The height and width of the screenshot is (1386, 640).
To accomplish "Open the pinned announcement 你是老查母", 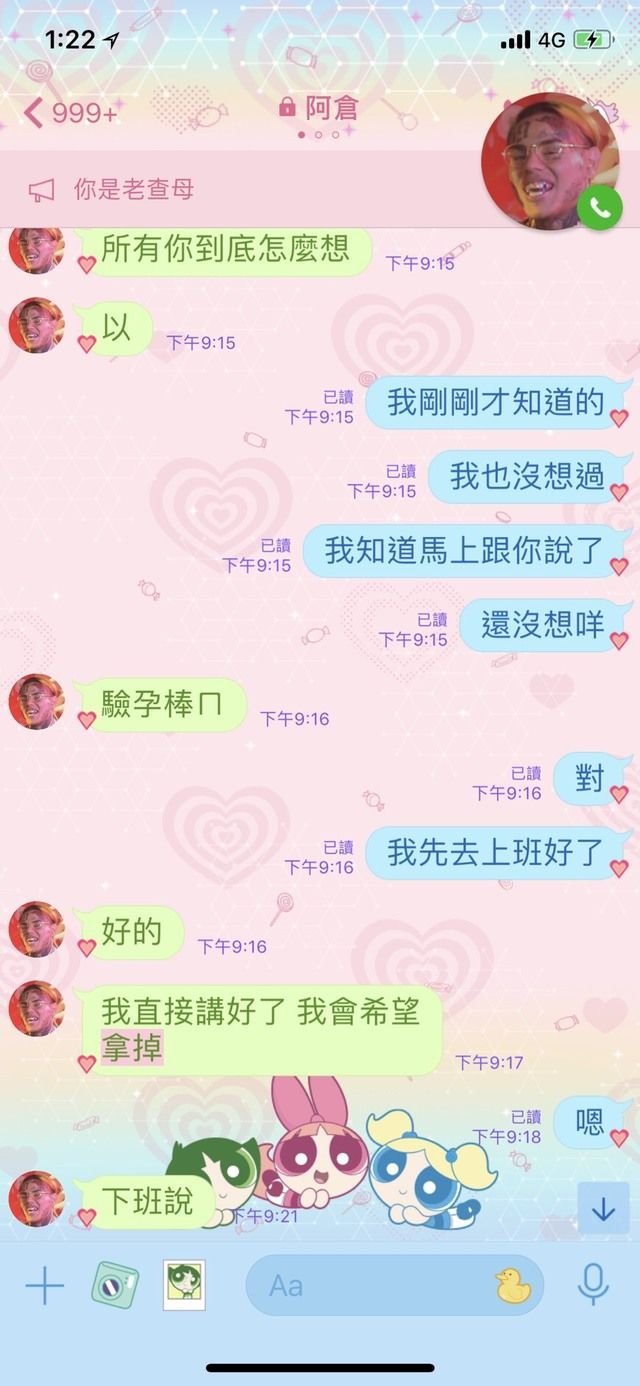I will click(x=135, y=189).
